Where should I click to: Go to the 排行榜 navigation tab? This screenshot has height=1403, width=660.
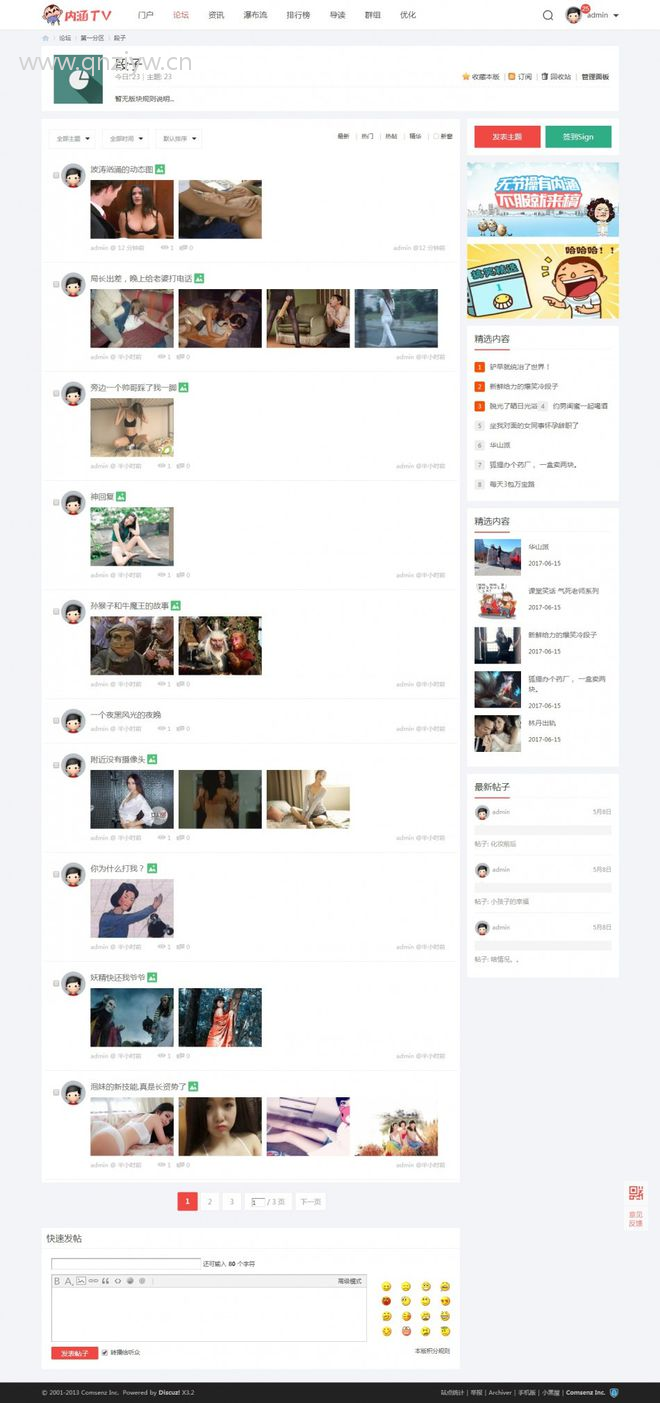tap(298, 15)
